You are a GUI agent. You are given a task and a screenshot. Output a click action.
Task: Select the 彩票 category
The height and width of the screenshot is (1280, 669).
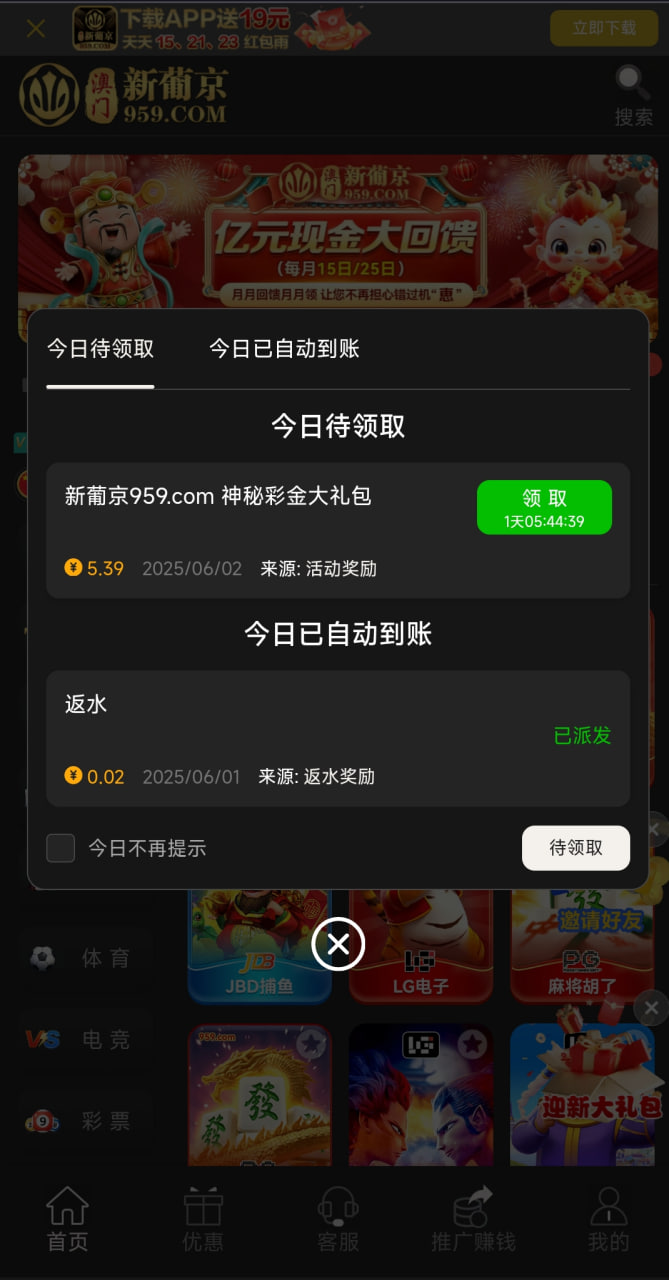pyautogui.click(x=88, y=1121)
